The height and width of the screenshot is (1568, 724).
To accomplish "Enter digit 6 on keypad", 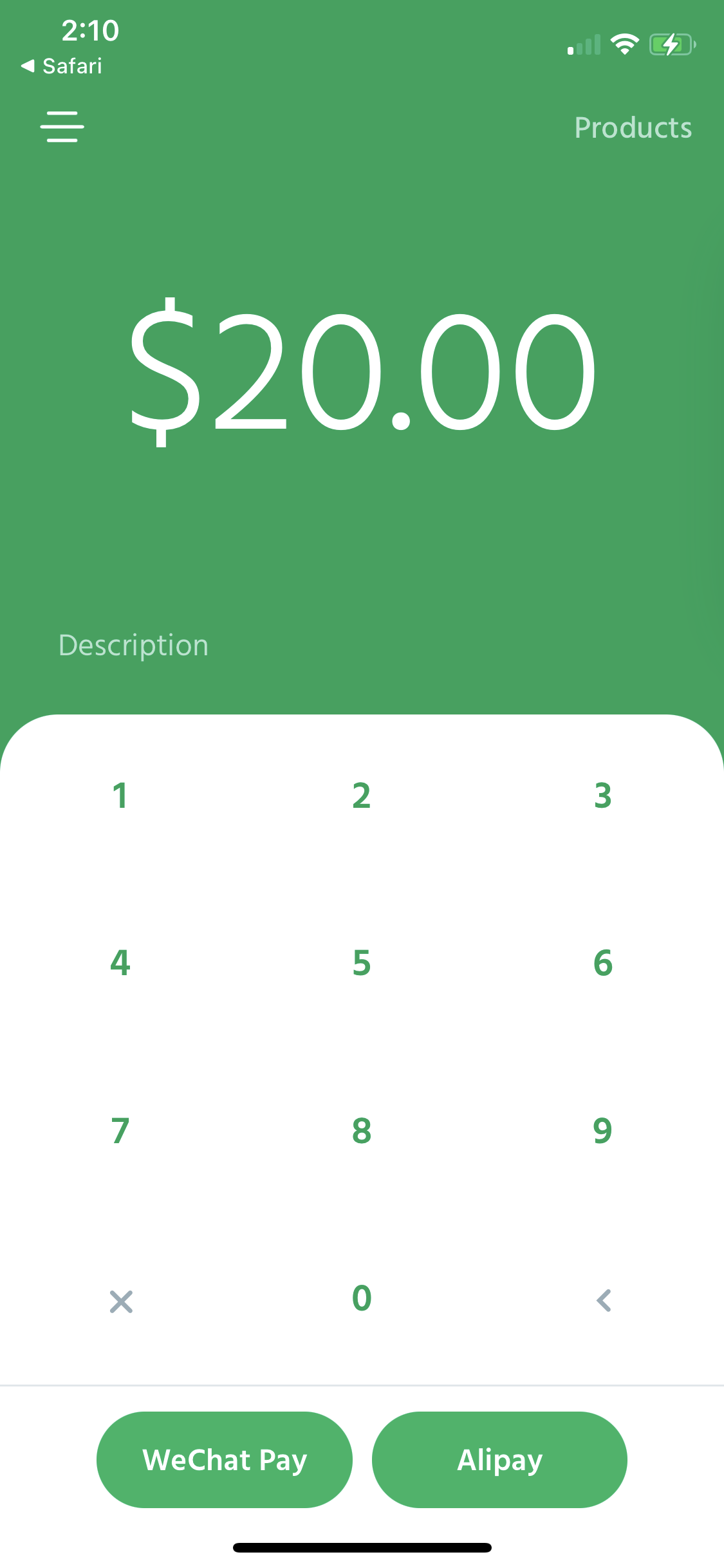I will click(x=603, y=963).
